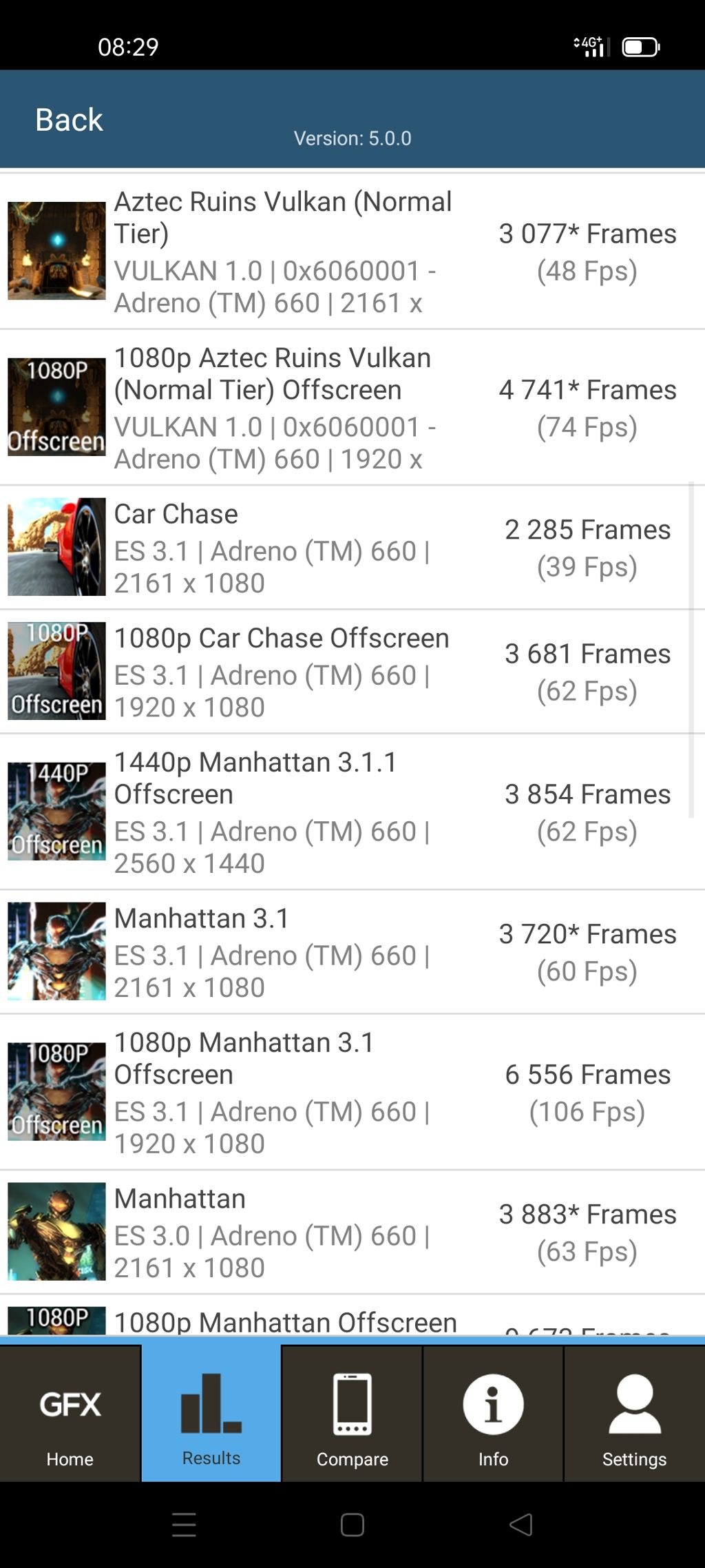The height and width of the screenshot is (1568, 705).
Task: Open the Car Chase result
Action: [x=351, y=548]
